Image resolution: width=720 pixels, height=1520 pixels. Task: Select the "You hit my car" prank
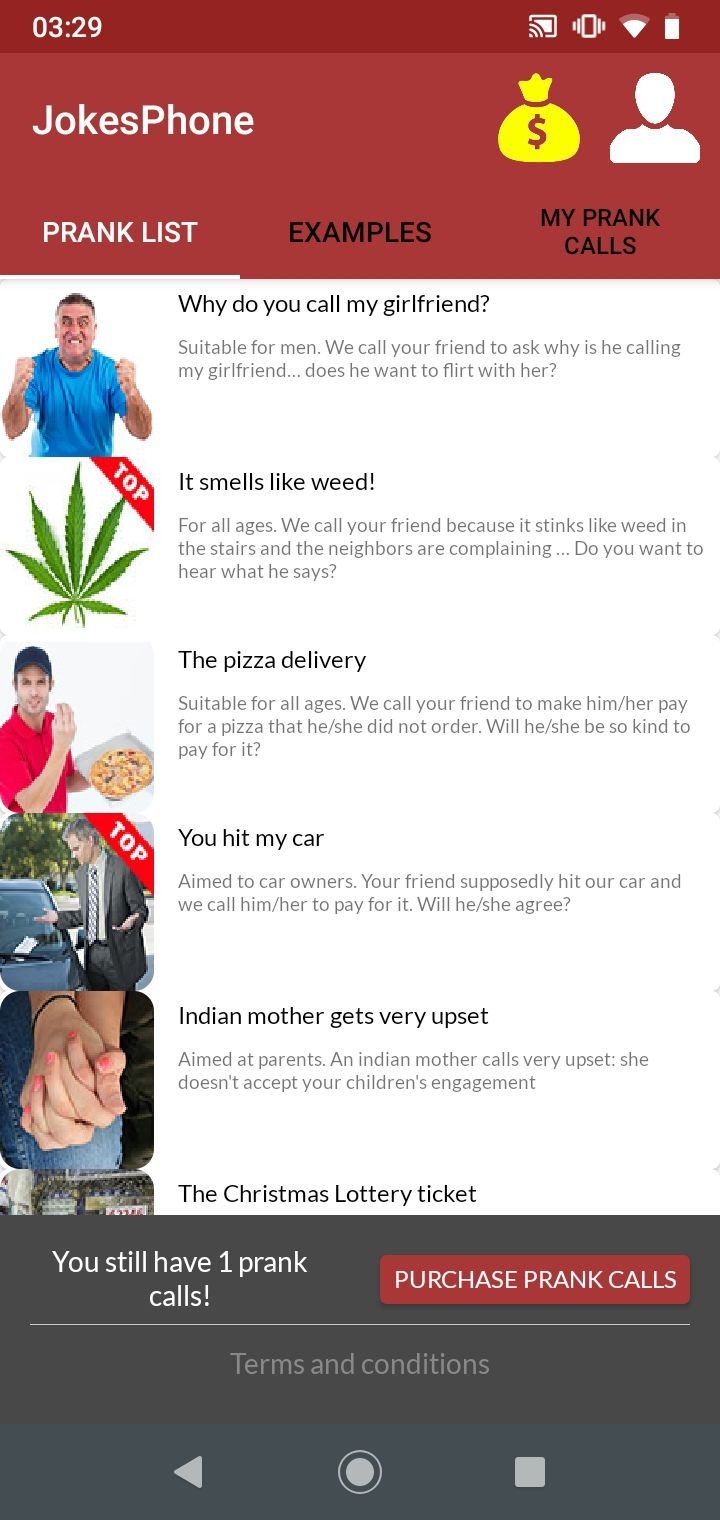[360, 902]
